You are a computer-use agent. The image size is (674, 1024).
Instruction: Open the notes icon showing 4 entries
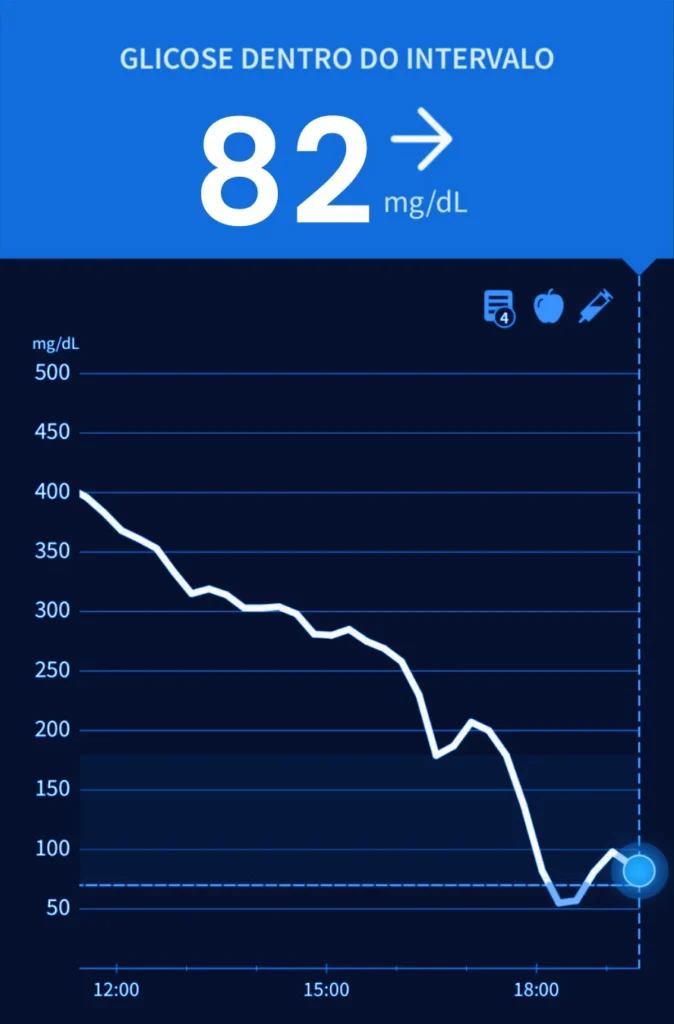click(498, 307)
